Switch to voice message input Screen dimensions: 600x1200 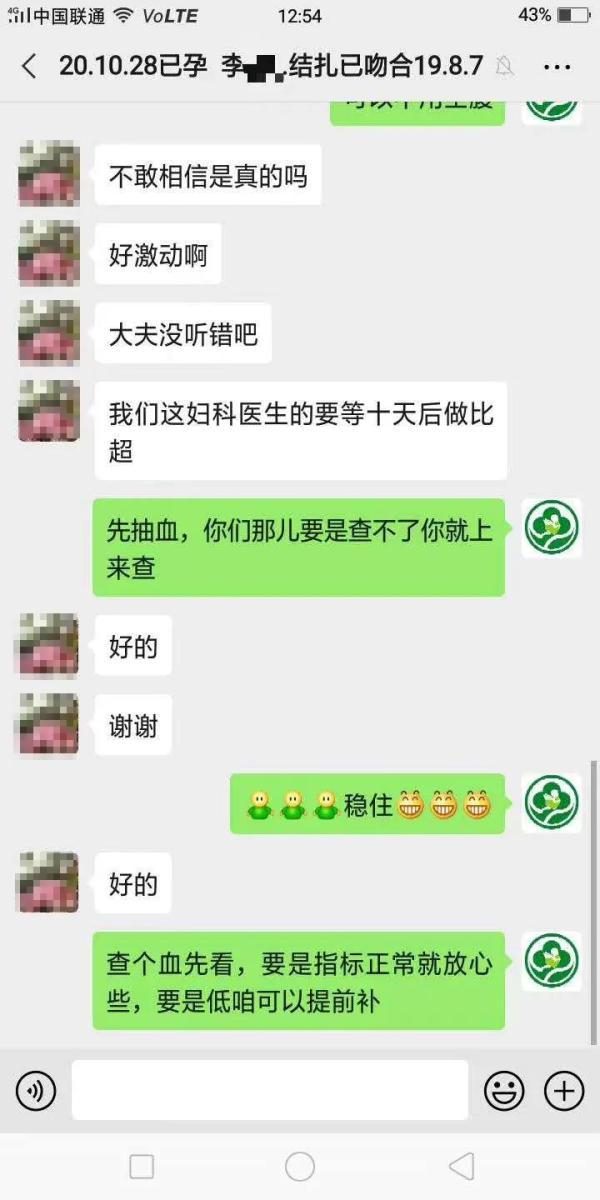tap(36, 1090)
